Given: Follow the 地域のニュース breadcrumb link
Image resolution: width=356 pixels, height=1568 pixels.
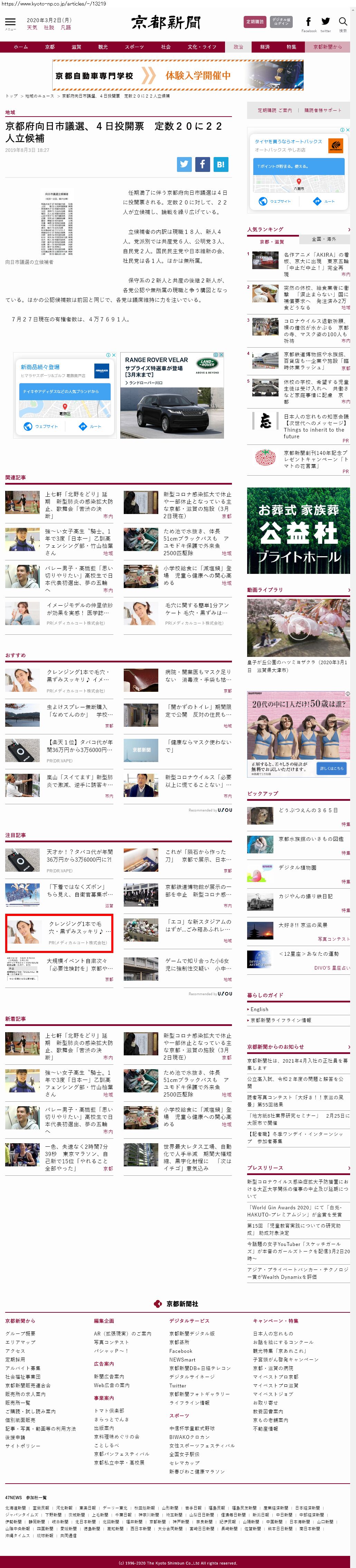Looking at the screenshot, I should 39,96.
